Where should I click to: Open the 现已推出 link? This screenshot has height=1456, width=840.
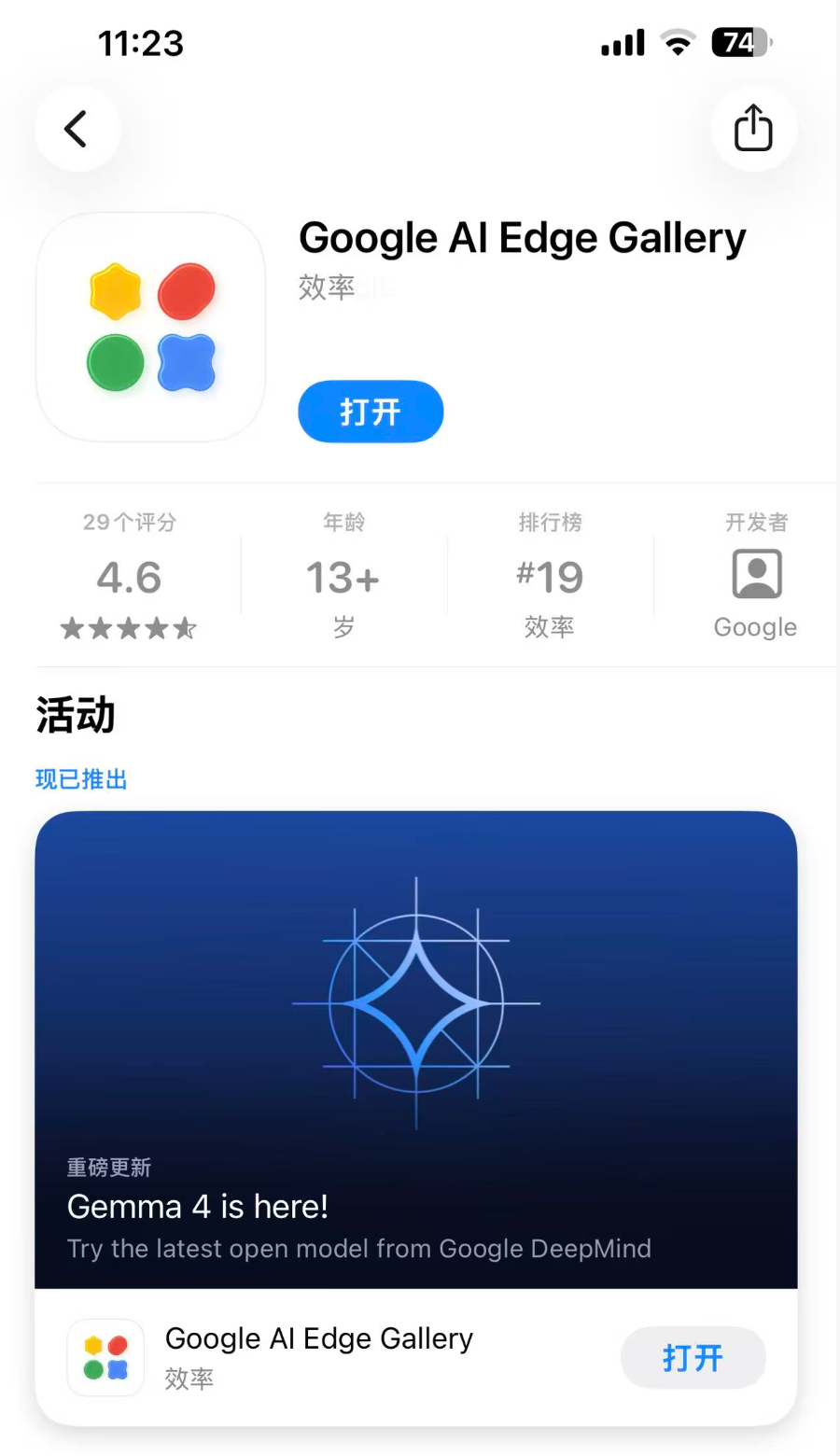[81, 779]
